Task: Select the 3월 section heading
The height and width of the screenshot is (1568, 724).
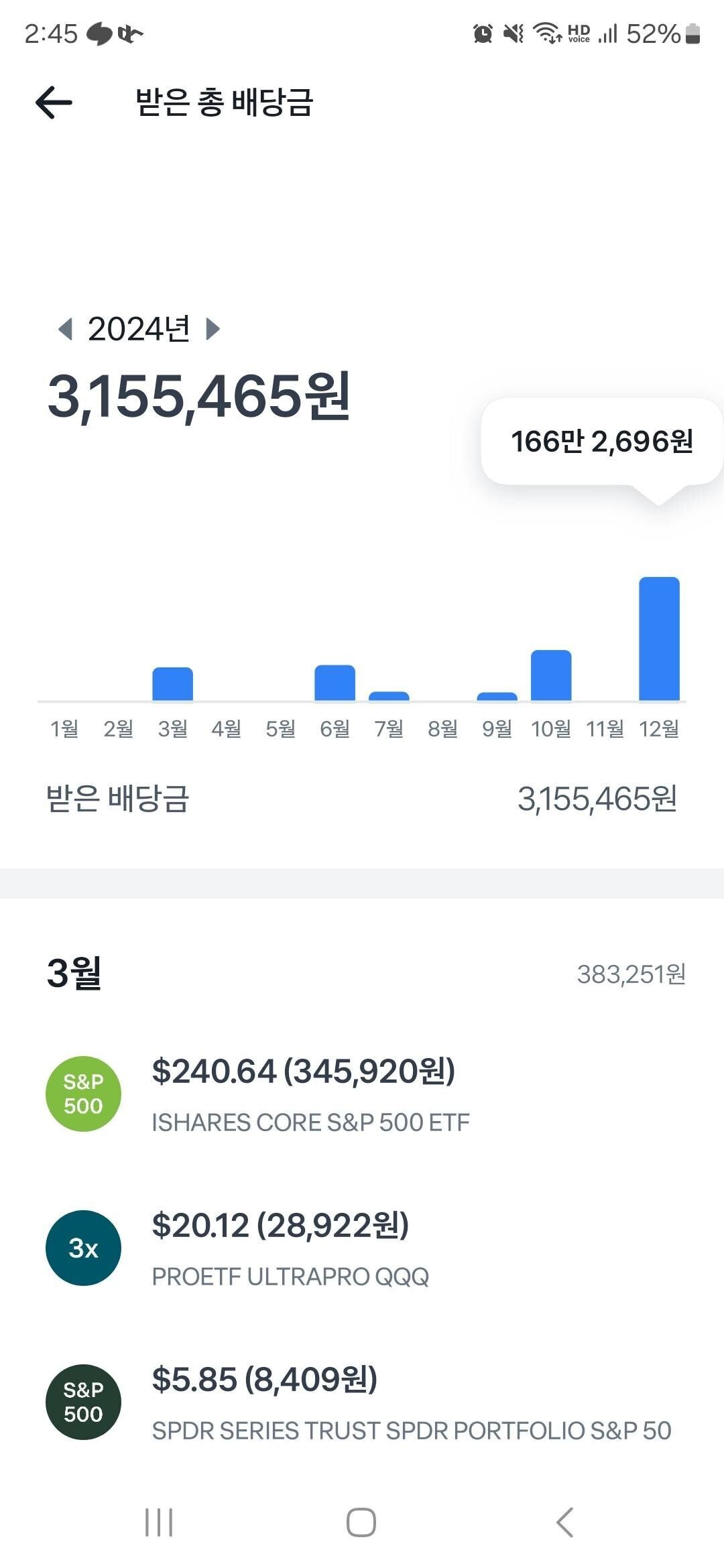Action: pyautogui.click(x=73, y=976)
